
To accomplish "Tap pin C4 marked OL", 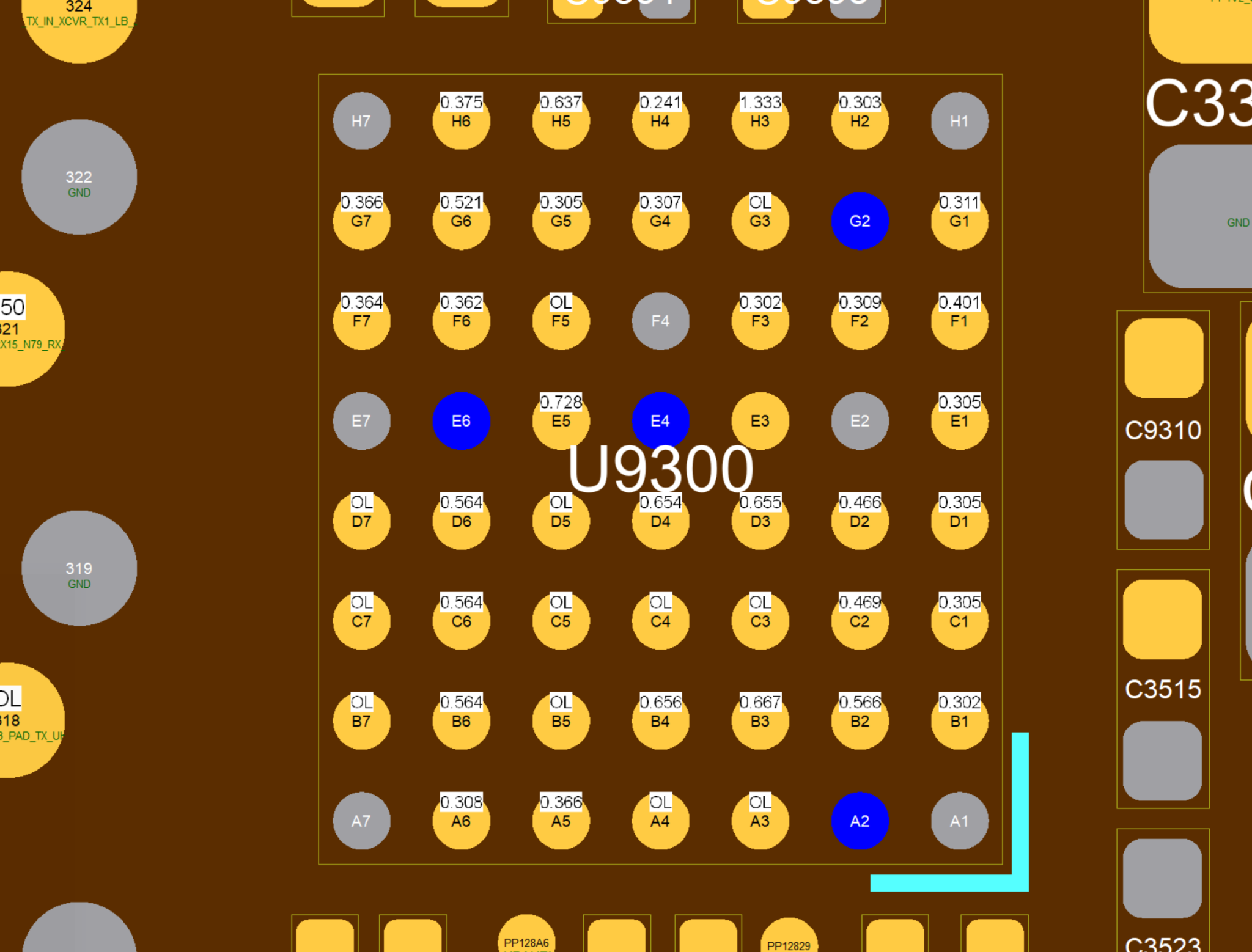I will pyautogui.click(x=660, y=621).
